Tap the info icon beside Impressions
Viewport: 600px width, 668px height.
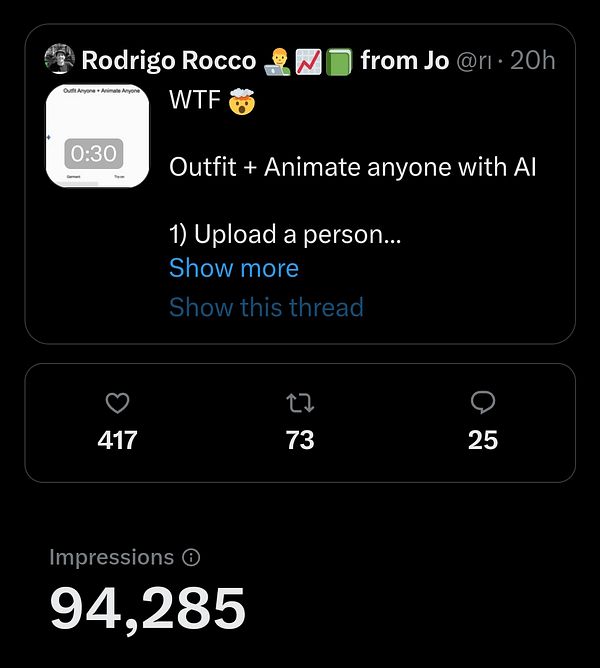(x=191, y=558)
